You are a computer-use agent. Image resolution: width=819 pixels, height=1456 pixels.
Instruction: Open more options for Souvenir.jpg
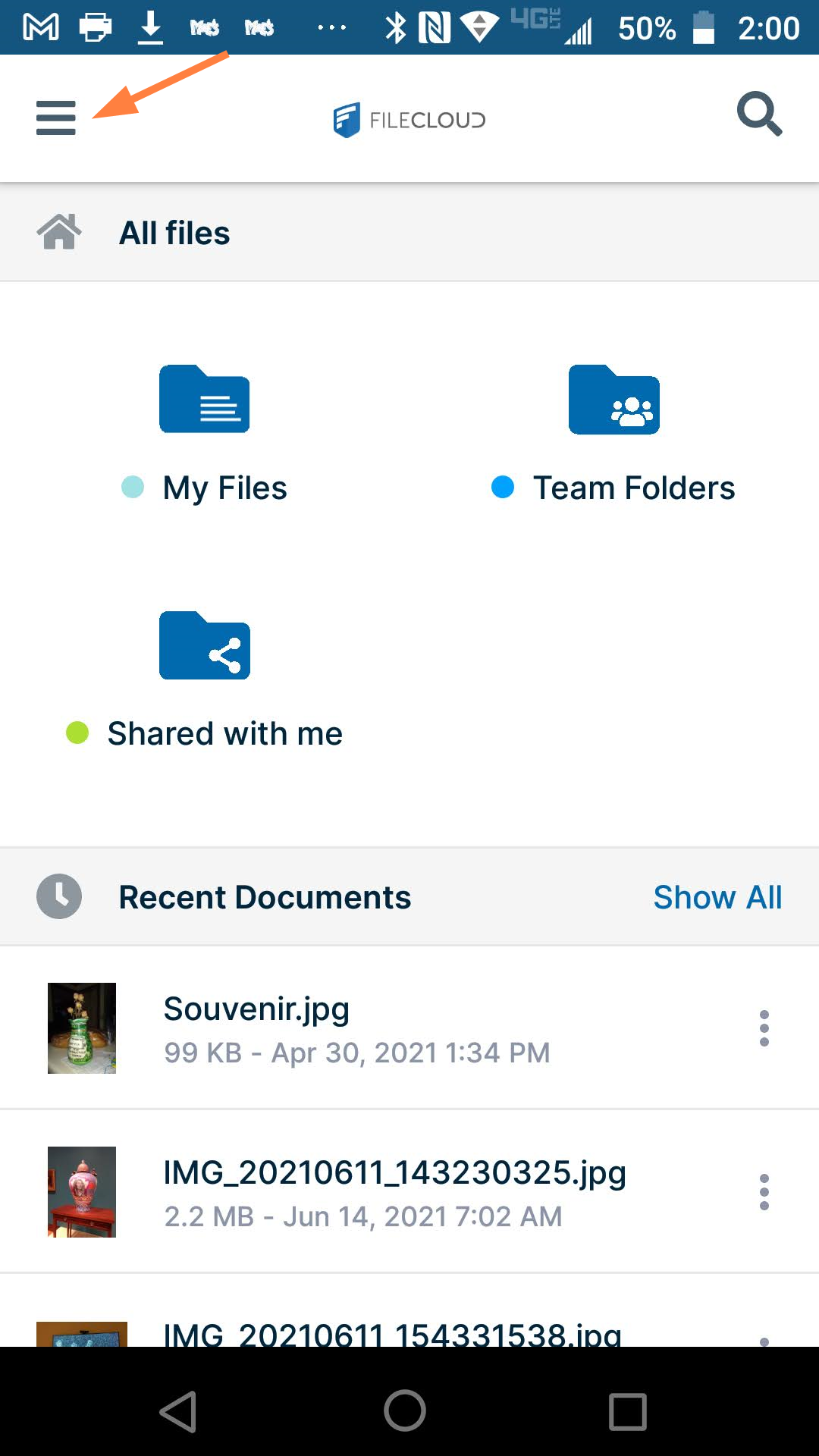point(764,1028)
